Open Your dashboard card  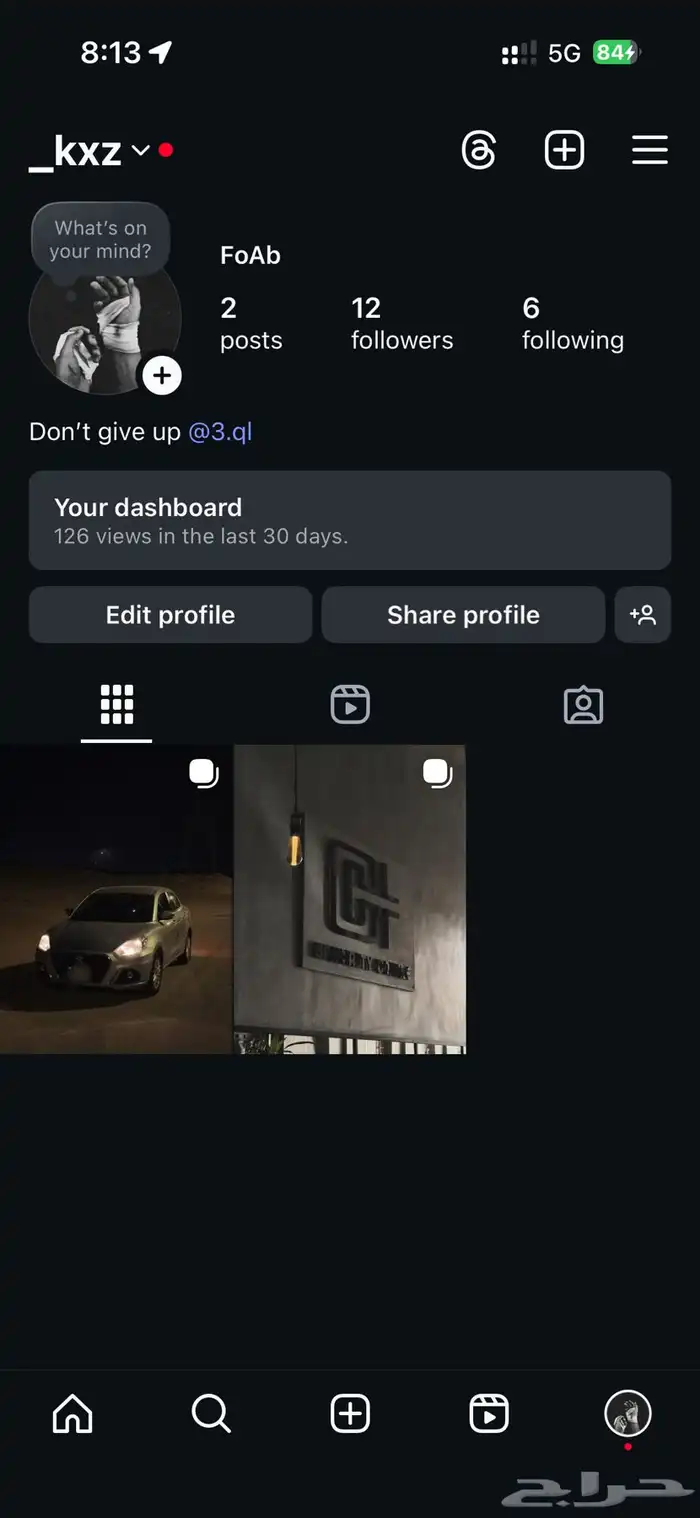(x=350, y=520)
